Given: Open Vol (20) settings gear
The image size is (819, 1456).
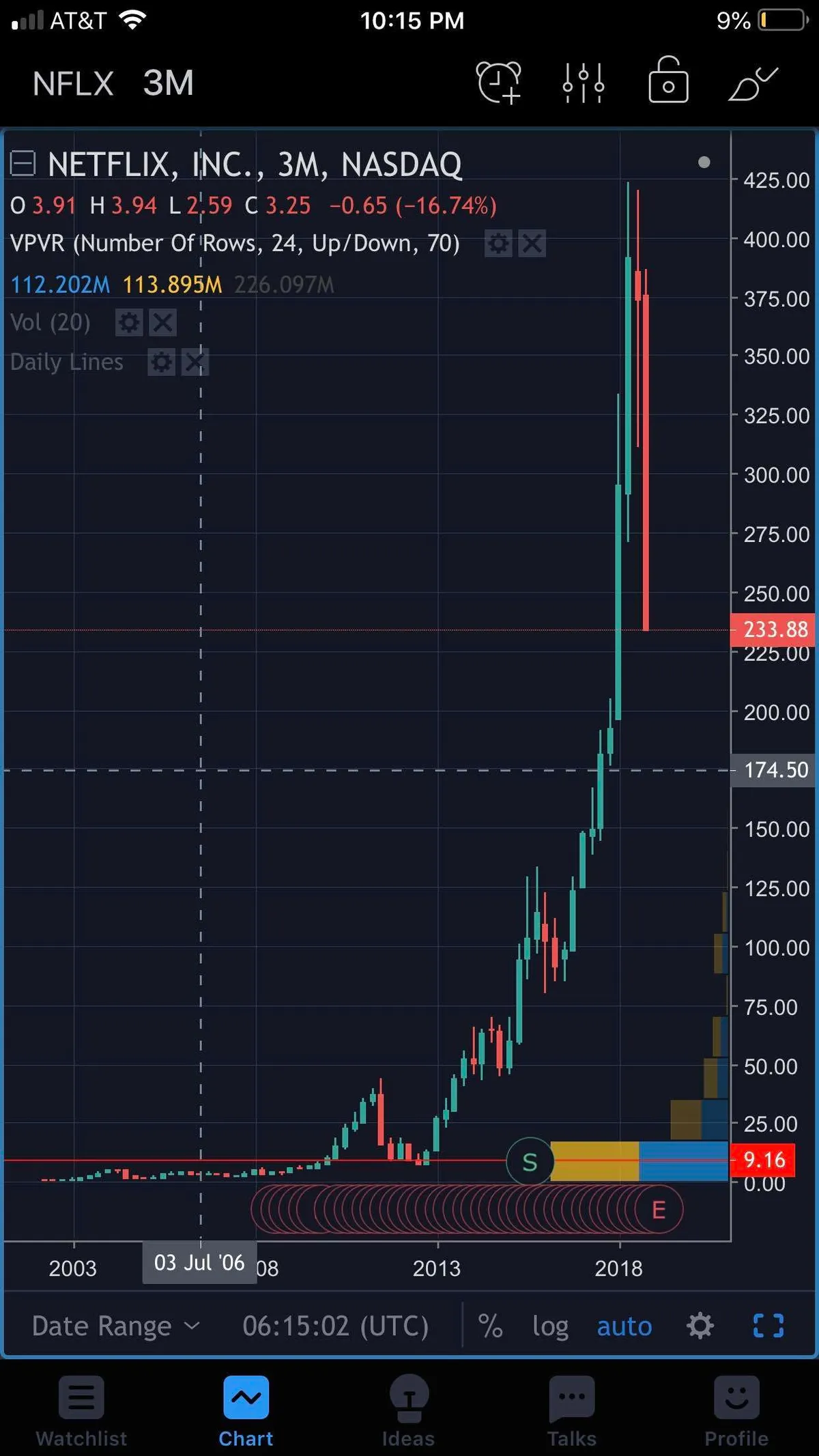Looking at the screenshot, I should [x=128, y=322].
